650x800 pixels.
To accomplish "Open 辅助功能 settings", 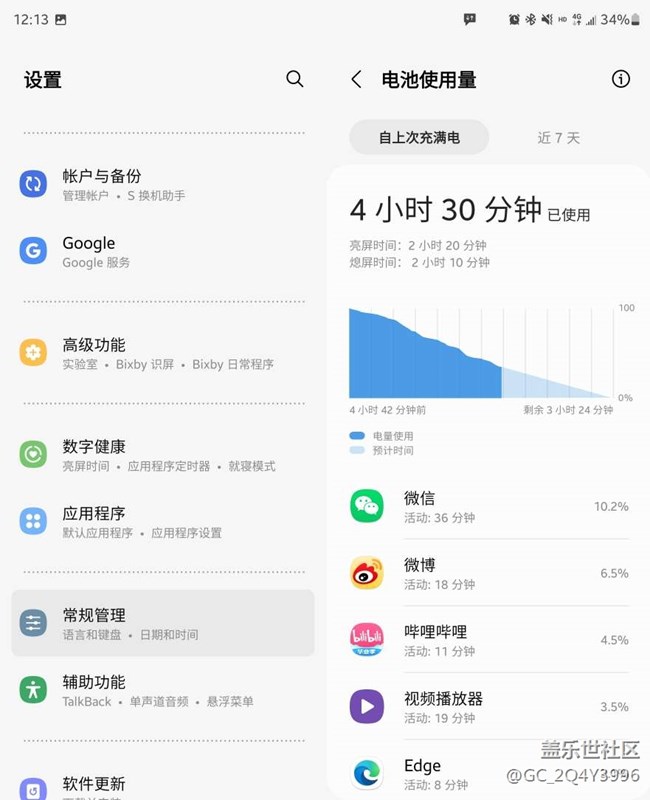I will coord(163,690).
